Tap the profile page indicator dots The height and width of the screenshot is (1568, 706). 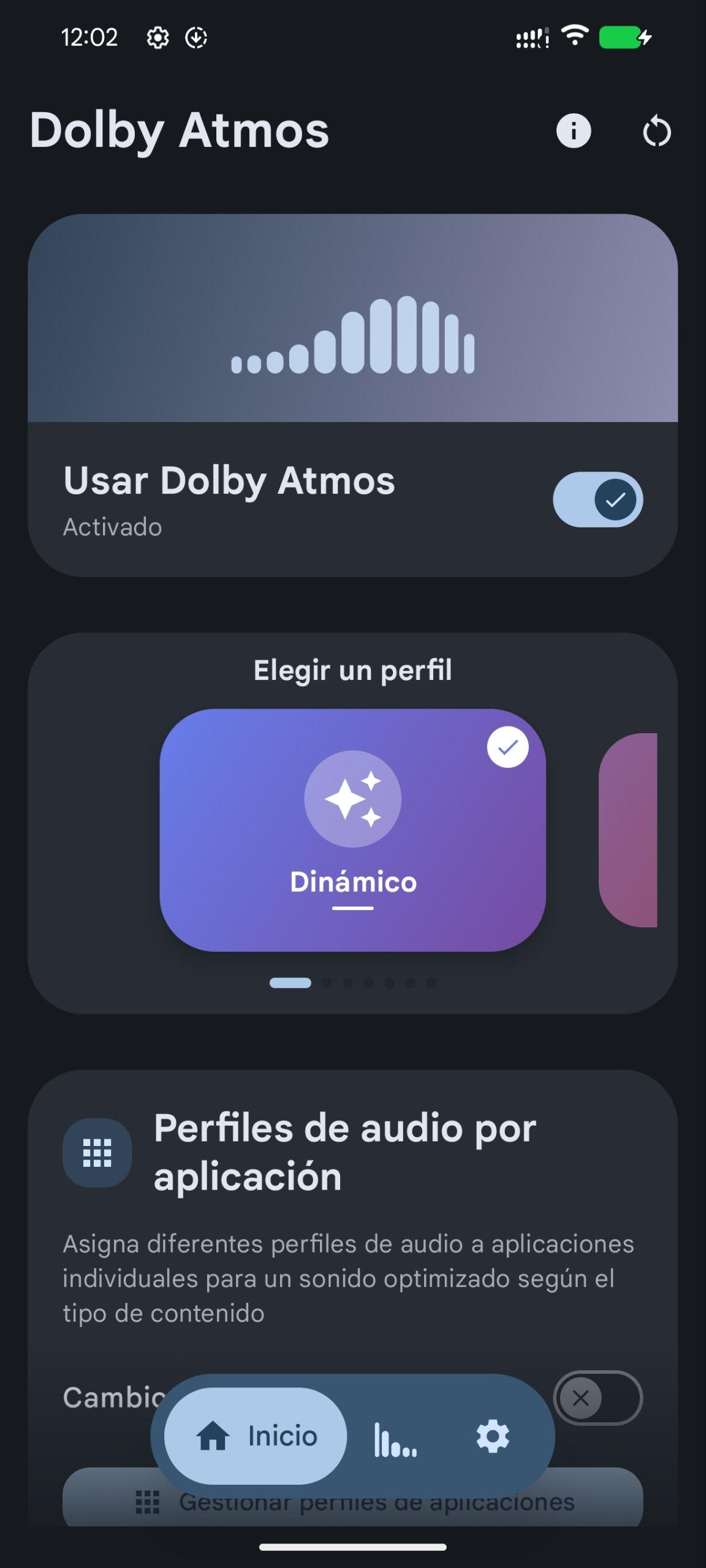pos(352,983)
